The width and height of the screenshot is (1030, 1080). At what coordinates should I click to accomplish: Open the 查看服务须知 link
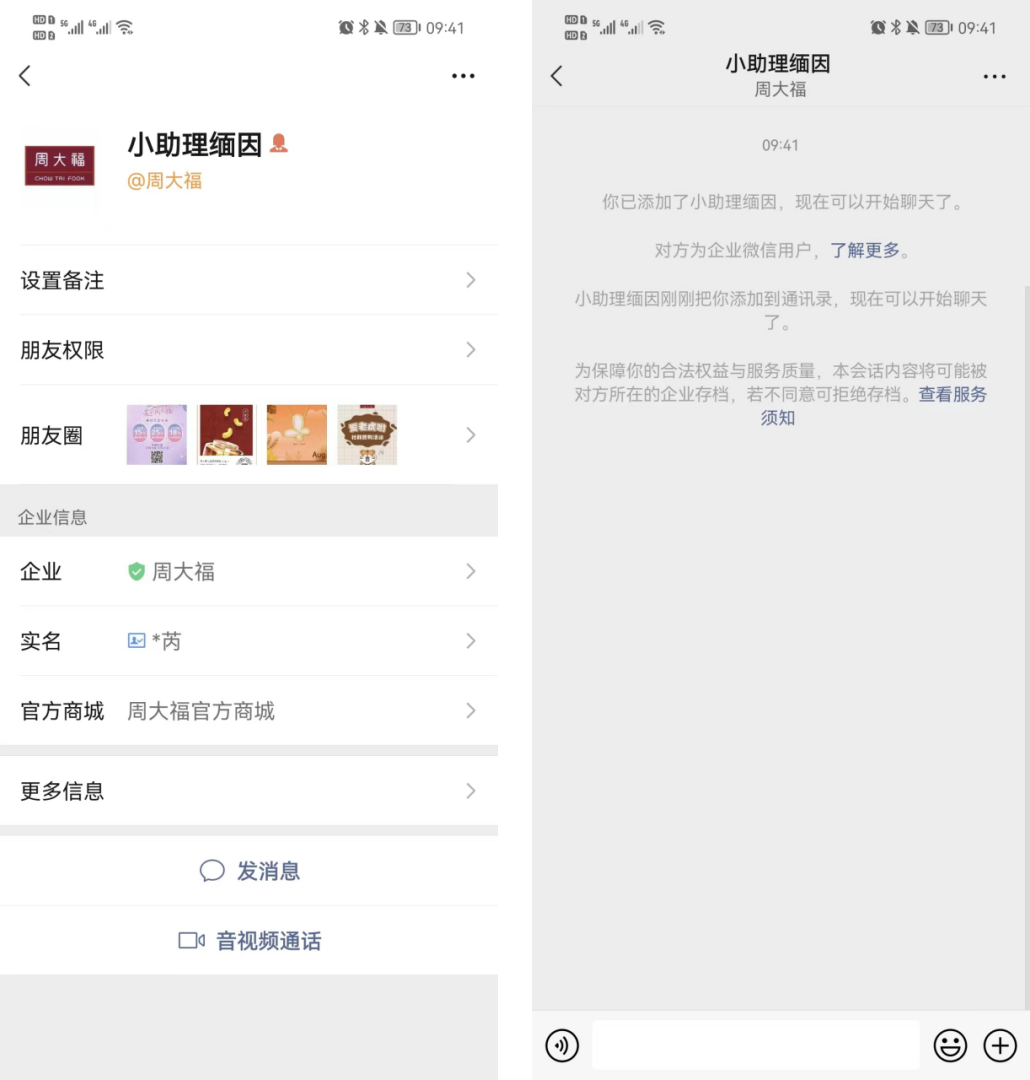click(x=952, y=395)
